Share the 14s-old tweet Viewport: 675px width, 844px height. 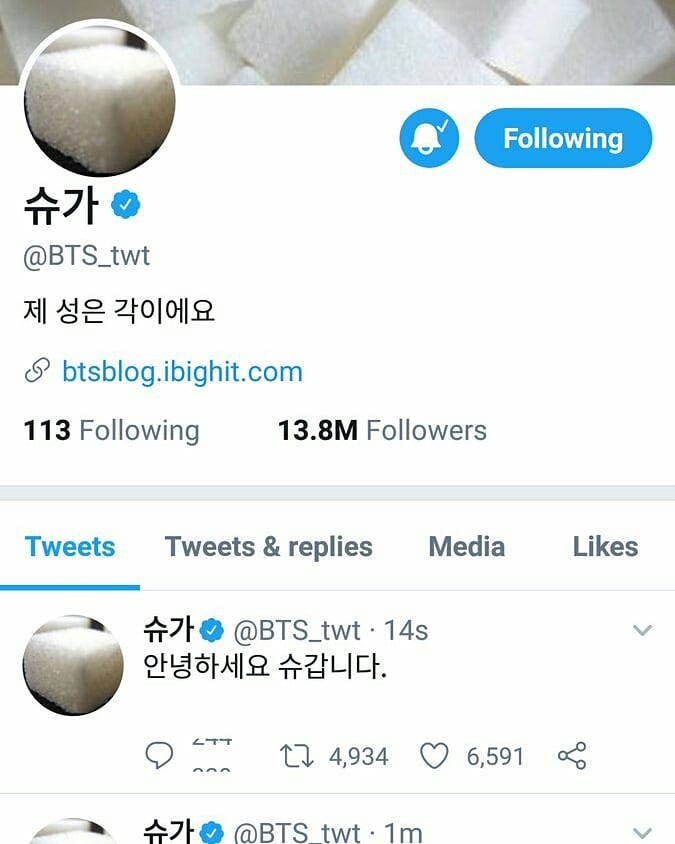coord(571,756)
